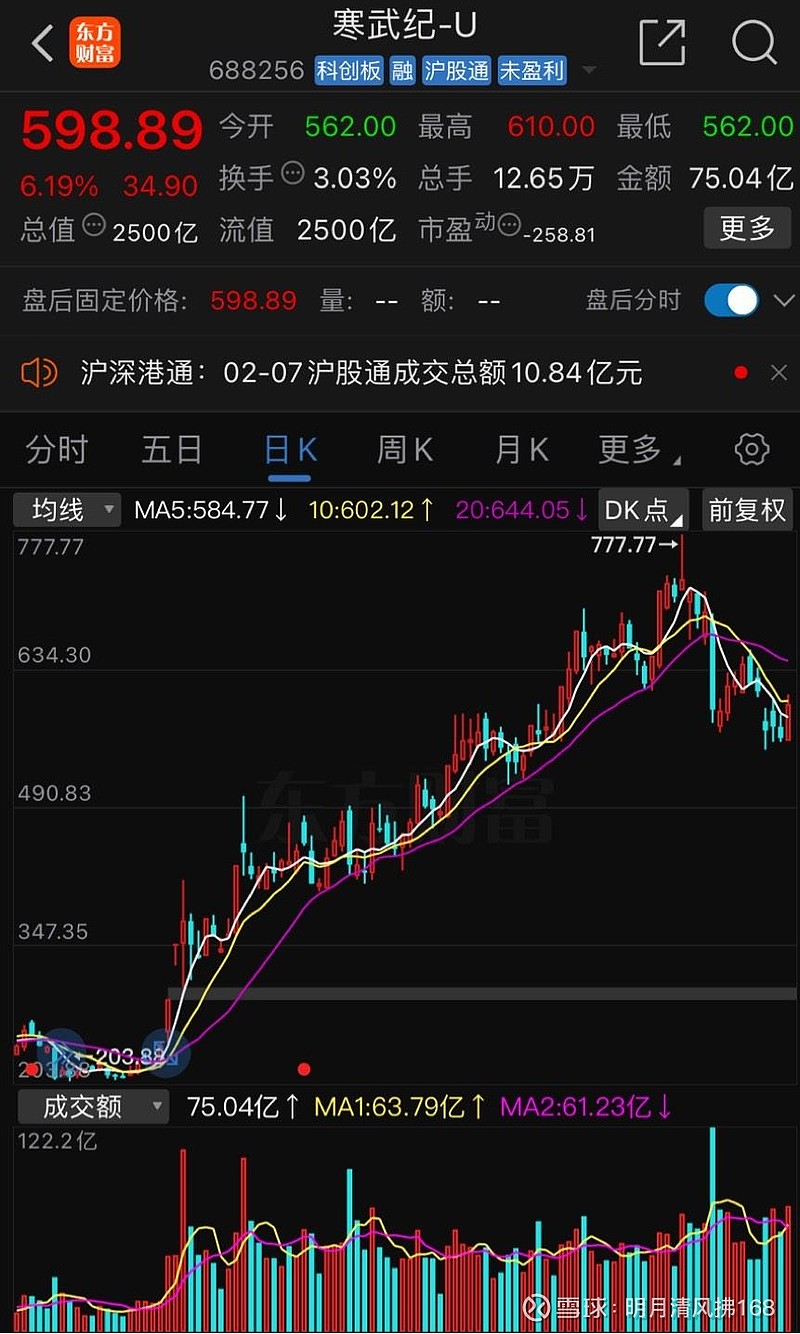Image resolution: width=800 pixels, height=1334 pixels.
Task: Switch to the 月K chart tab
Action: tap(521, 450)
